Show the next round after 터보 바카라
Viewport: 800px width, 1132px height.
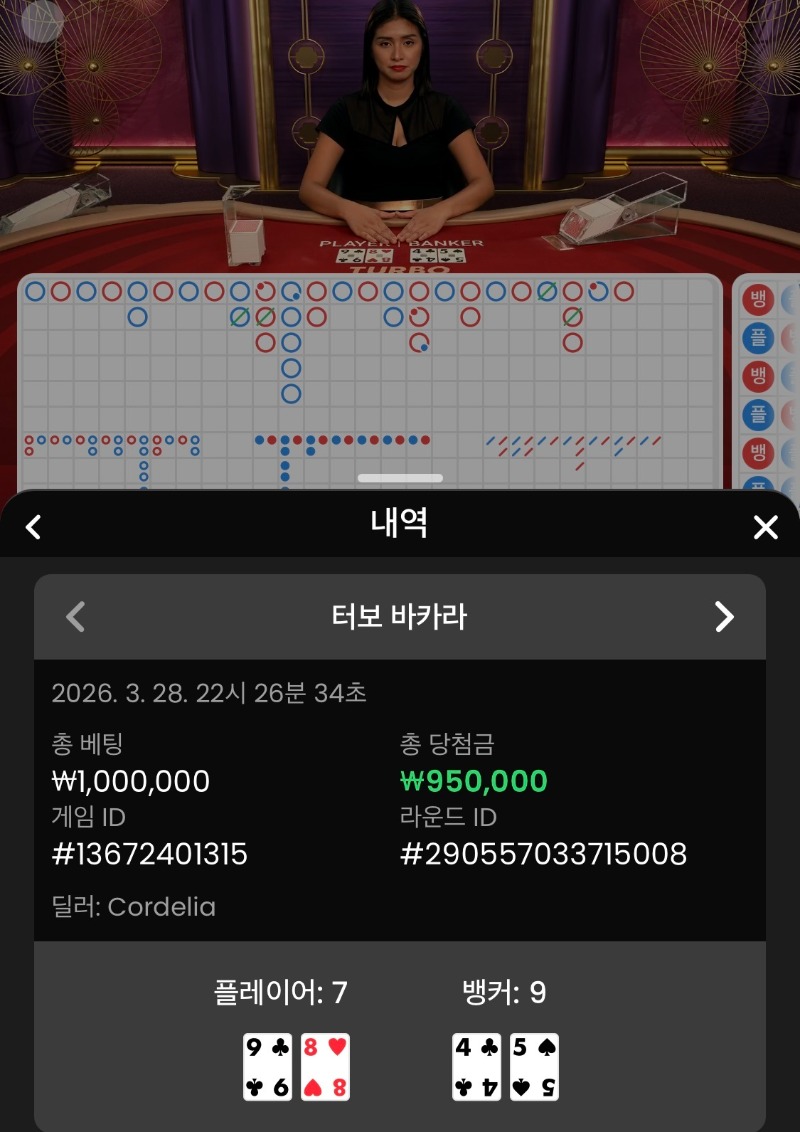click(x=724, y=617)
